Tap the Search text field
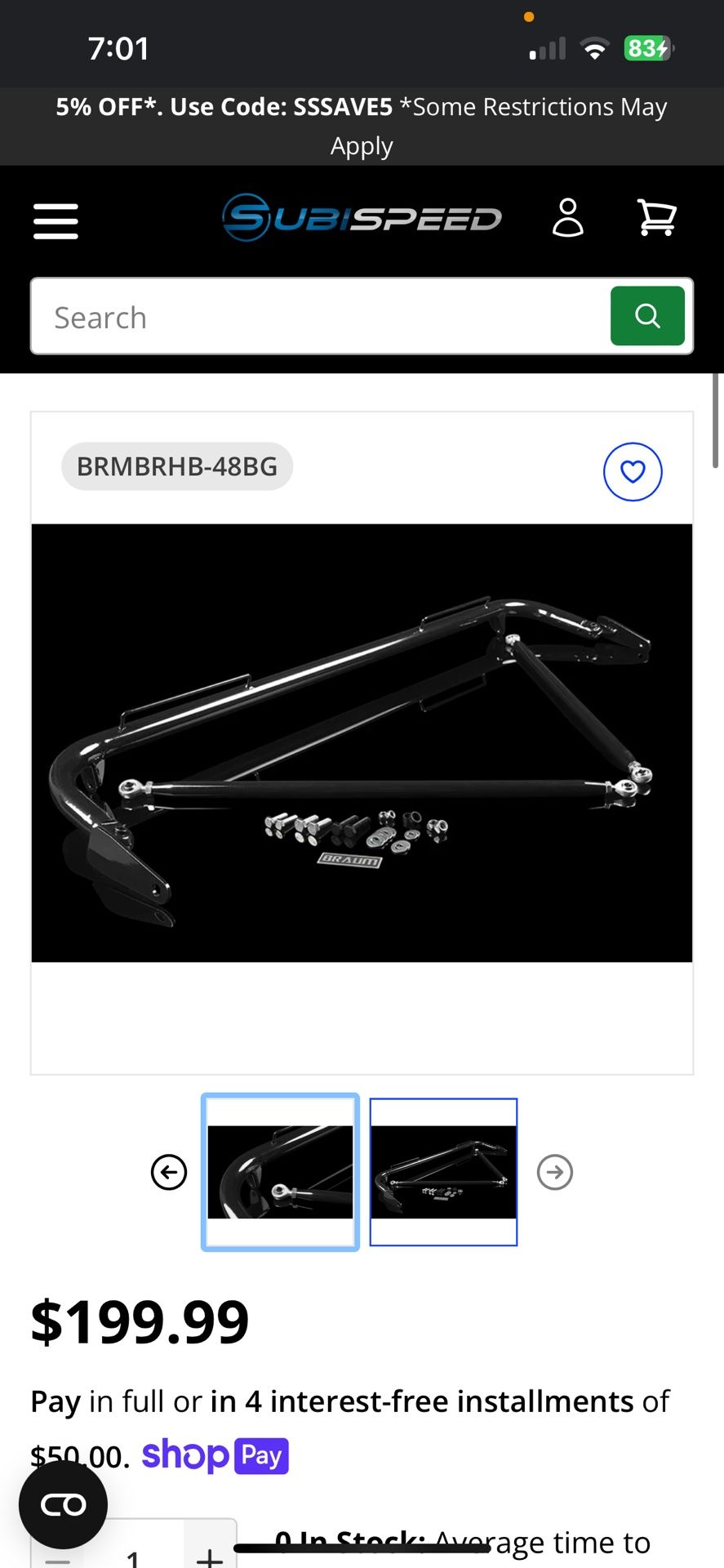This screenshot has height=1568, width=724. pos(320,317)
